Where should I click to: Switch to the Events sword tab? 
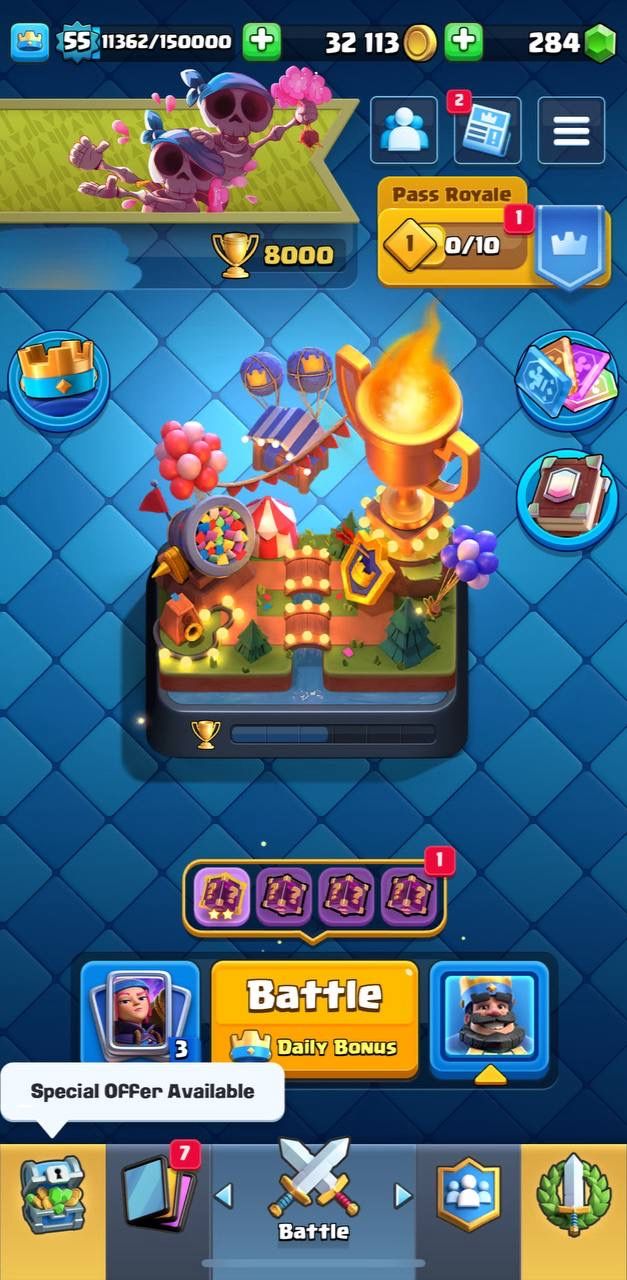tap(573, 1196)
